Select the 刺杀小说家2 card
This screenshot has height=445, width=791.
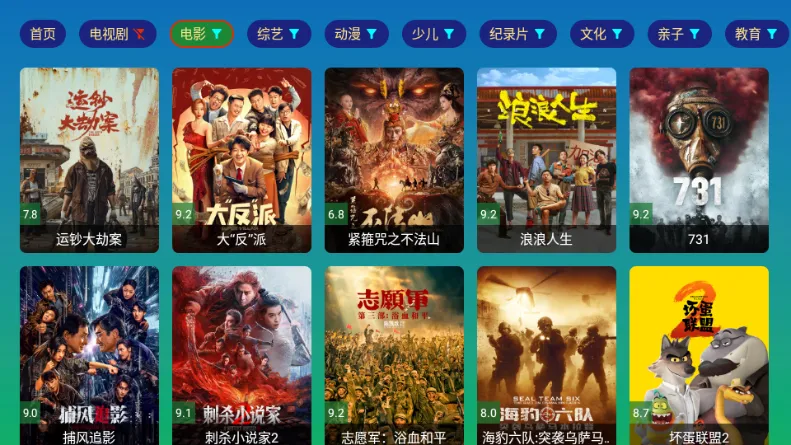[x=241, y=355]
